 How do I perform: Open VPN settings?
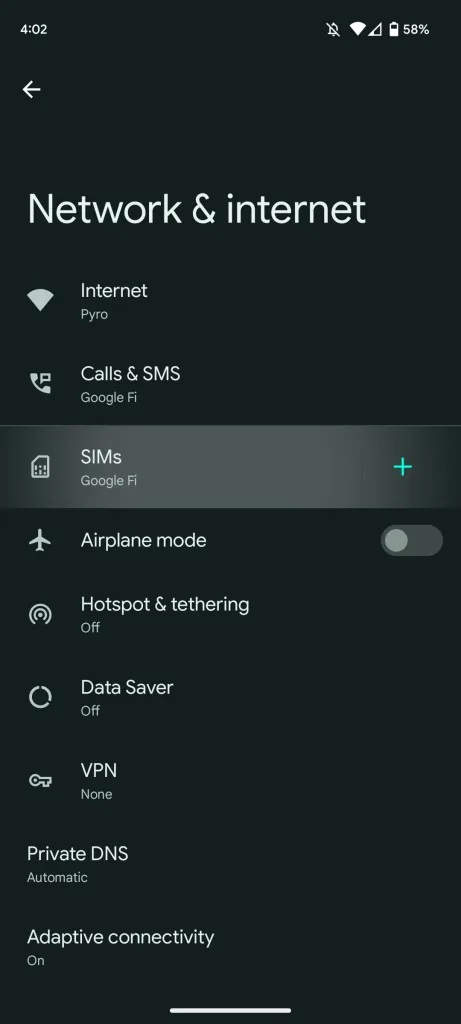click(x=230, y=781)
